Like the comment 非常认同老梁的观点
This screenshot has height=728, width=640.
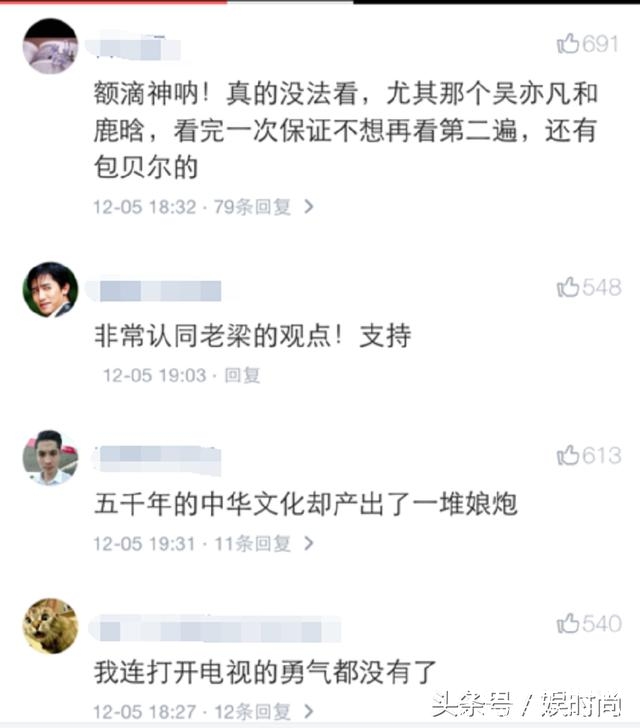pyautogui.click(x=568, y=288)
